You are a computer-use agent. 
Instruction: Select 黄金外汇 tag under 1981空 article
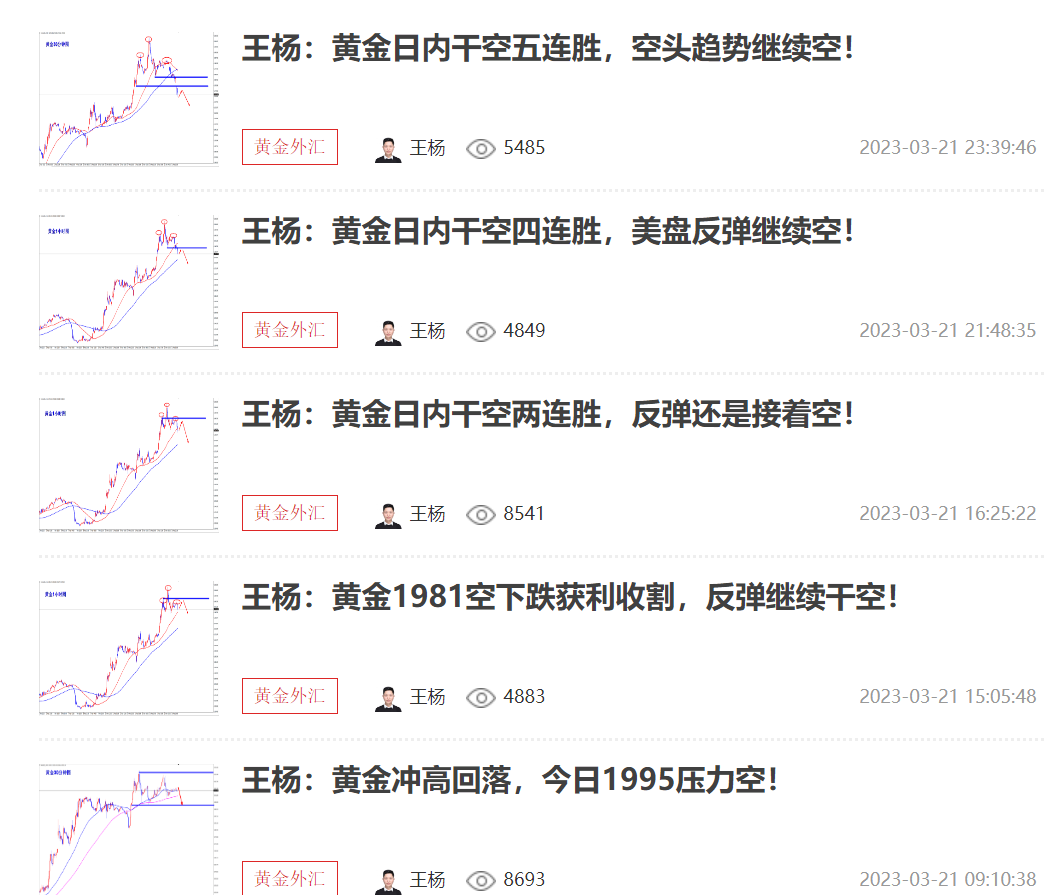(x=289, y=696)
